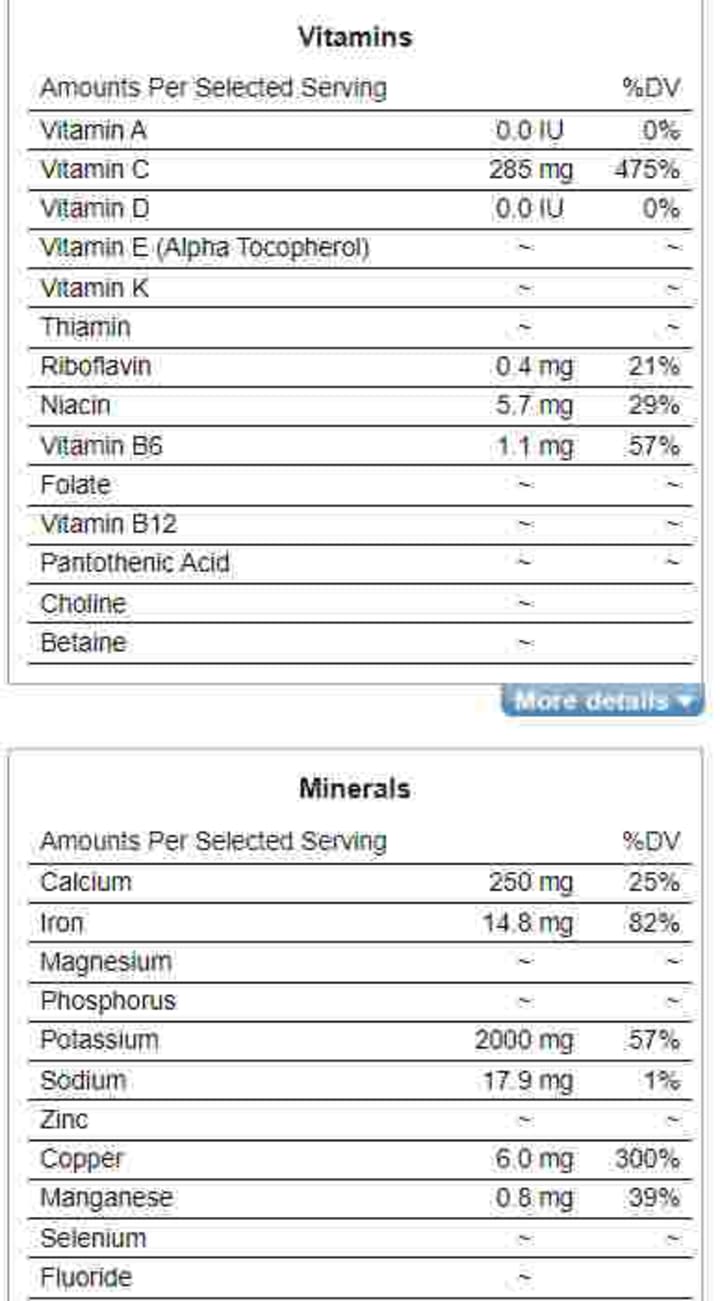Expand More details under the Vitamins table

603,700
